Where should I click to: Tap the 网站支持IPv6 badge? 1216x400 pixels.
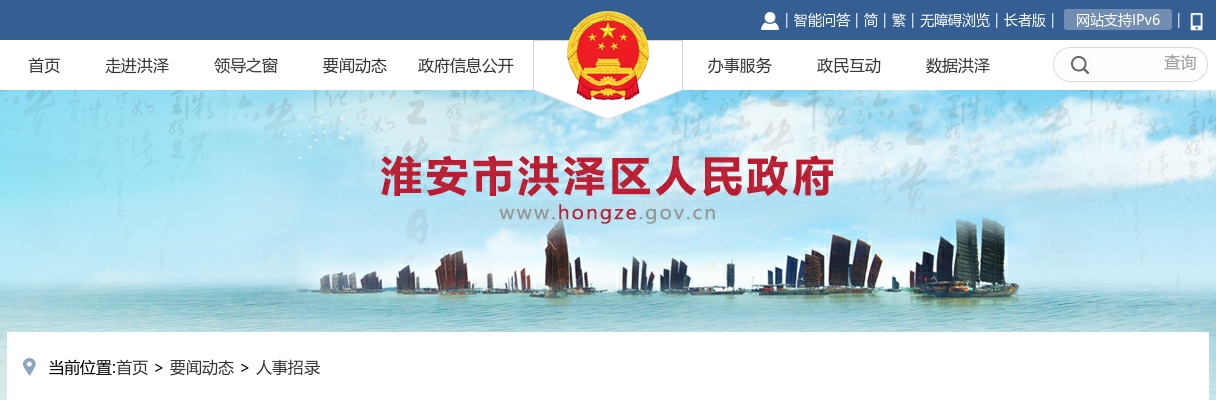tap(1117, 20)
